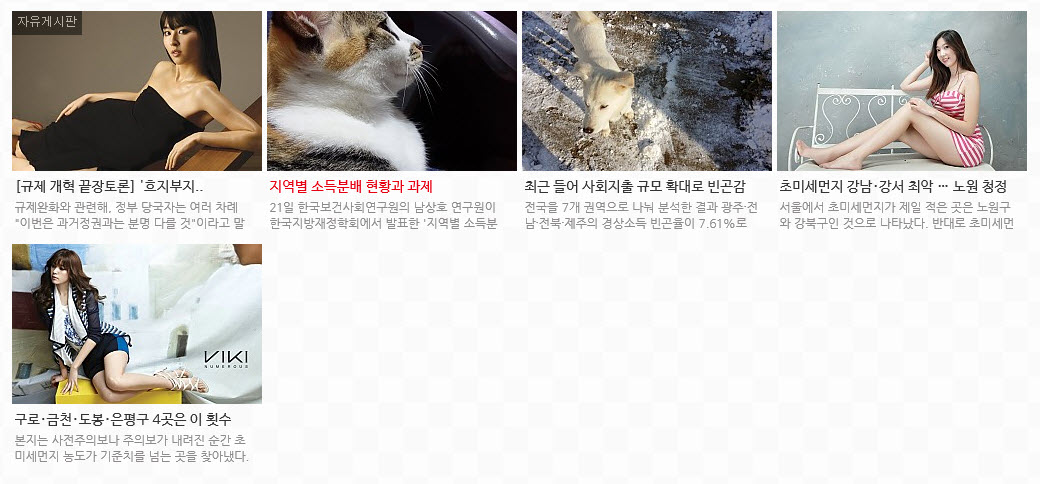This screenshot has height=484, width=1040.
Task: Select the 자유게시판 category label
Action: coord(46,22)
